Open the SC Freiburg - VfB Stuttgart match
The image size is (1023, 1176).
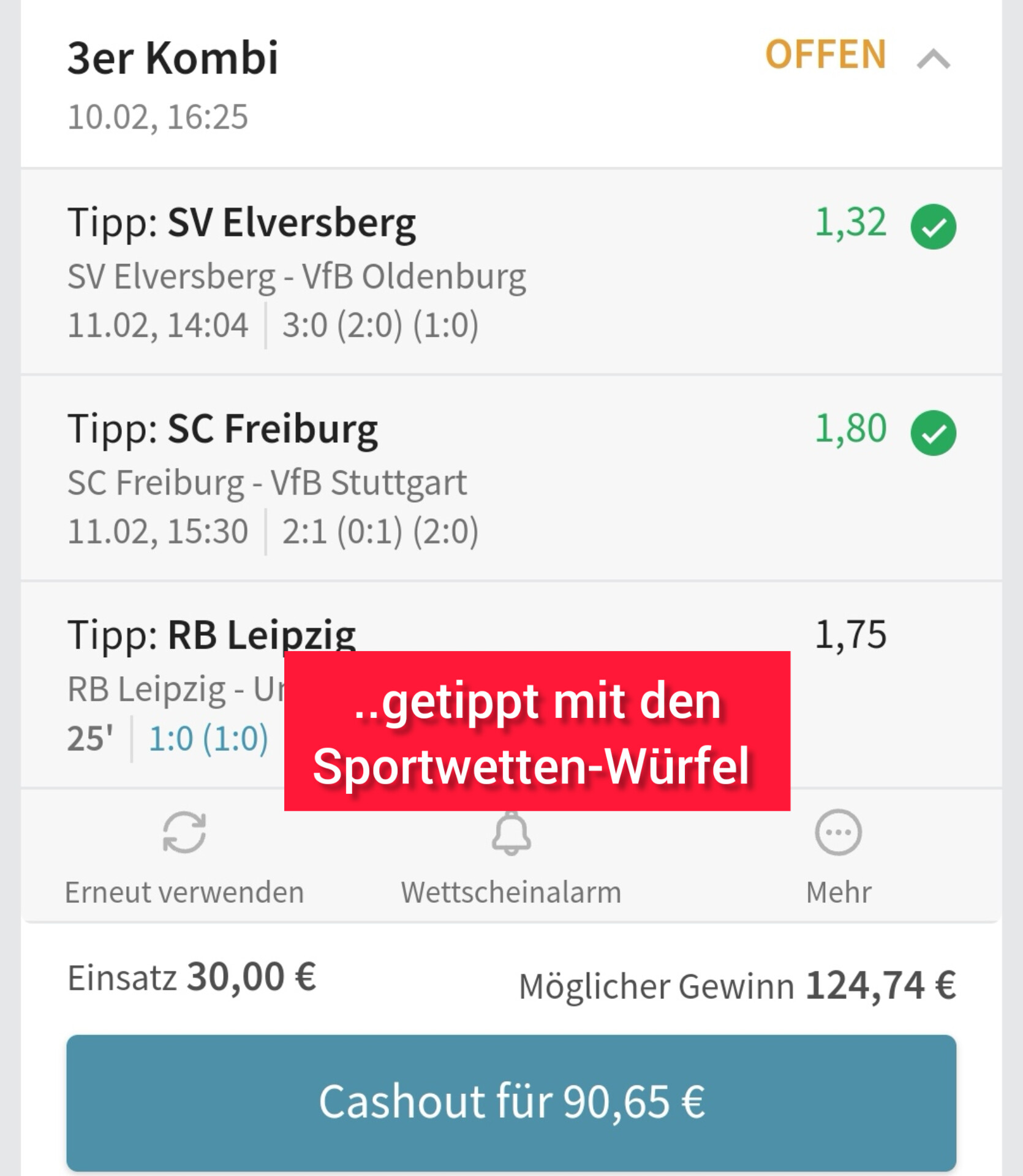267,483
